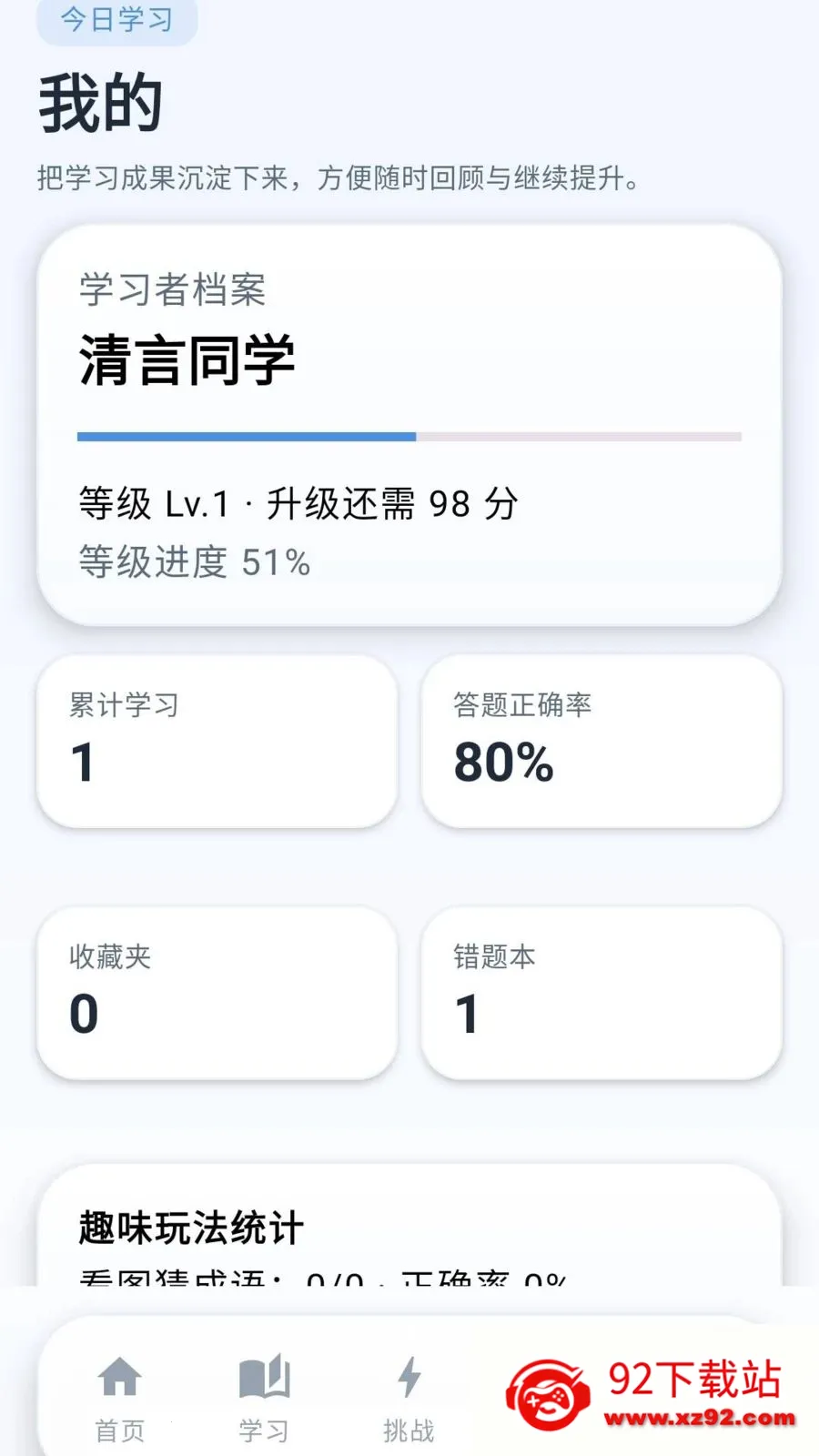This screenshot has width=819, height=1456.
Task: Tap the 今日学习 badge at top
Action: pos(115,22)
